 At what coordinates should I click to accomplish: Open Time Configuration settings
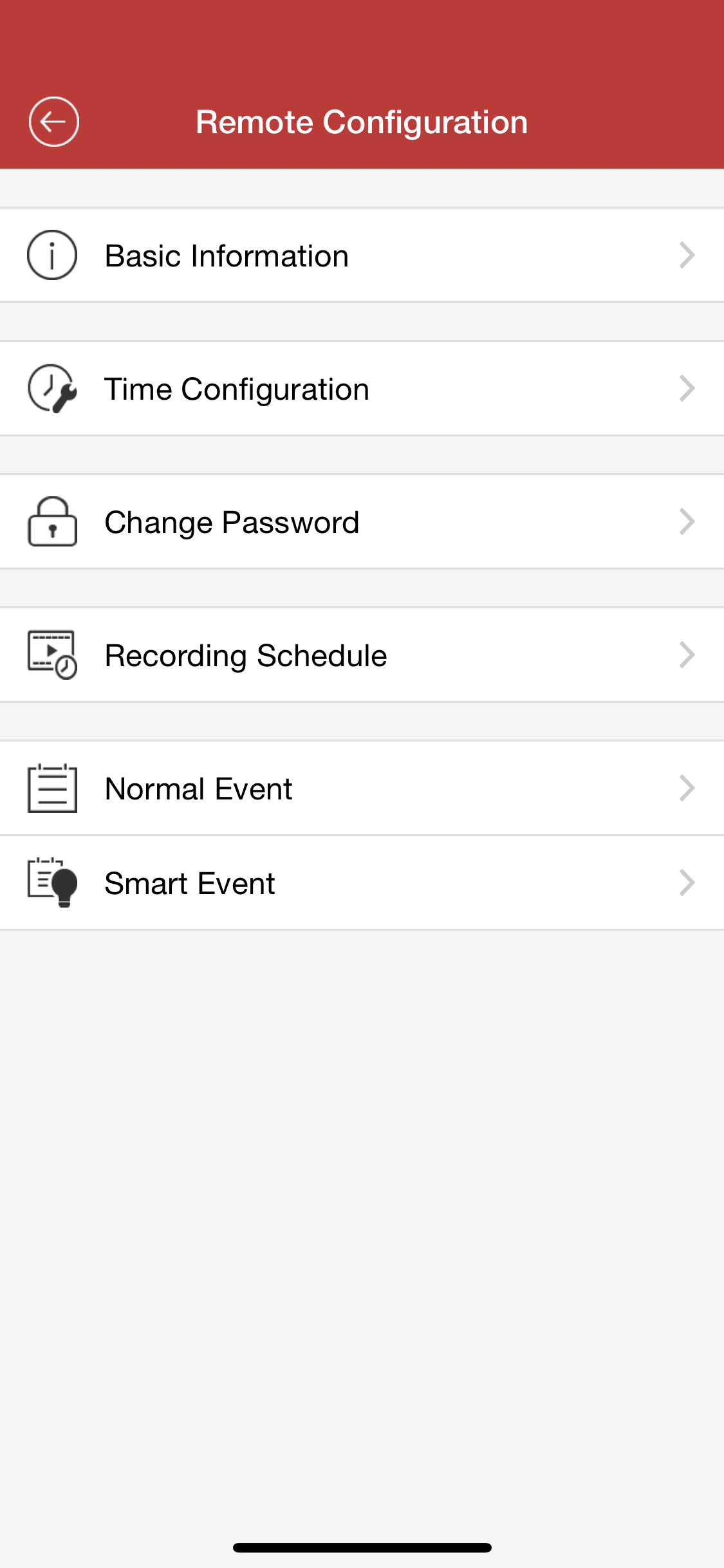coord(362,389)
